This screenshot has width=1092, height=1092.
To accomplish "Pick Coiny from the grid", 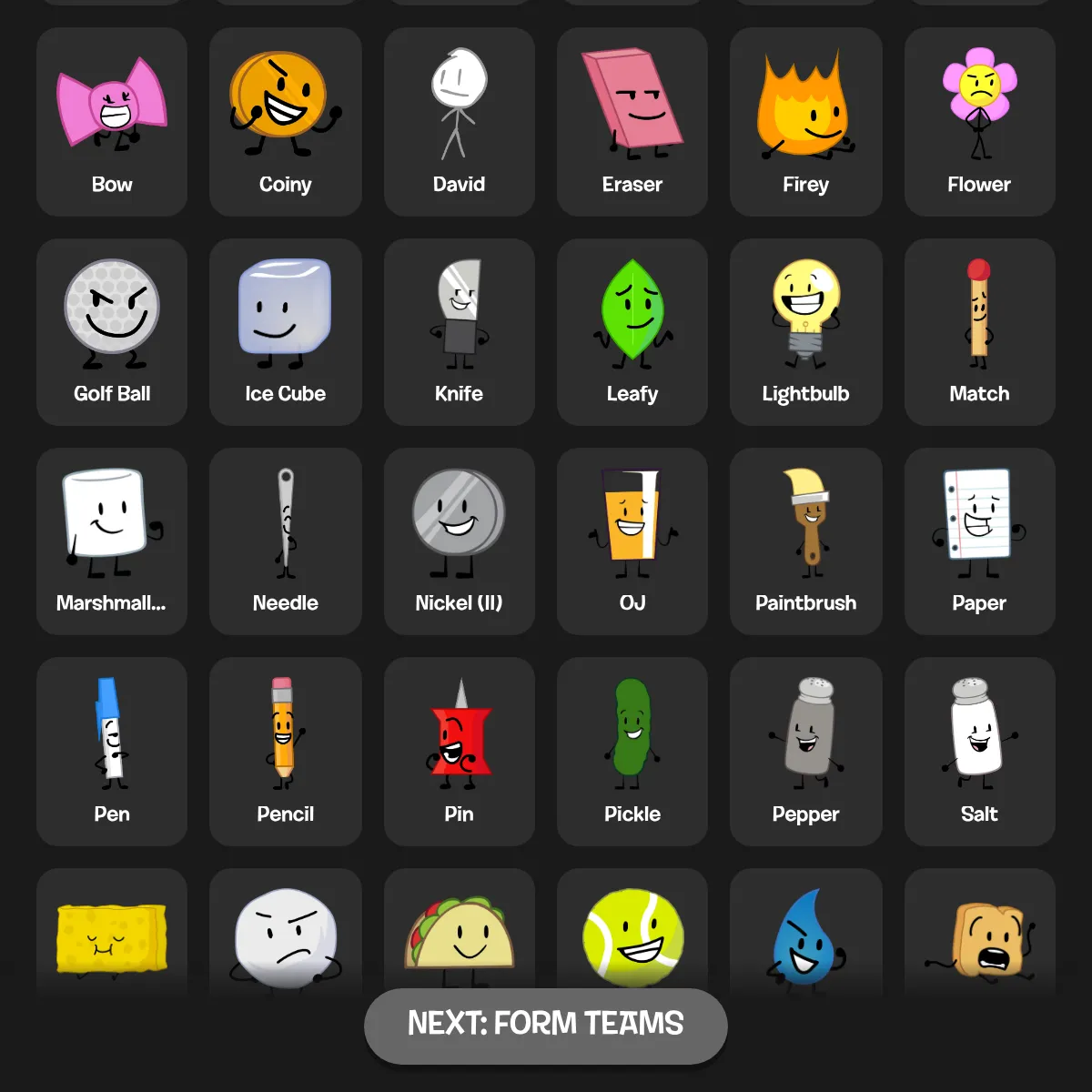I will tap(286, 122).
